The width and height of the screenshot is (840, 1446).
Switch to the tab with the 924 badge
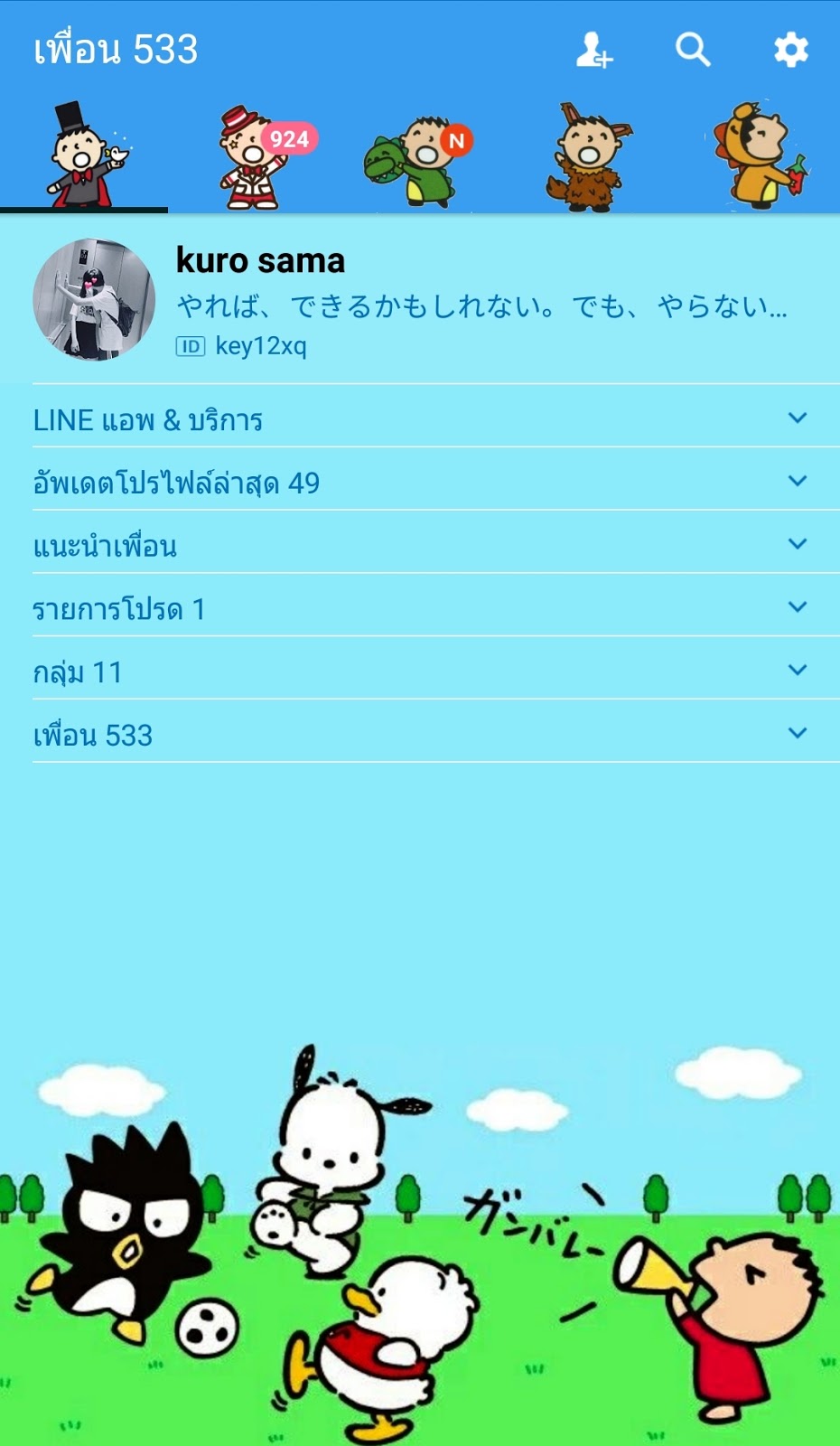tap(253, 155)
